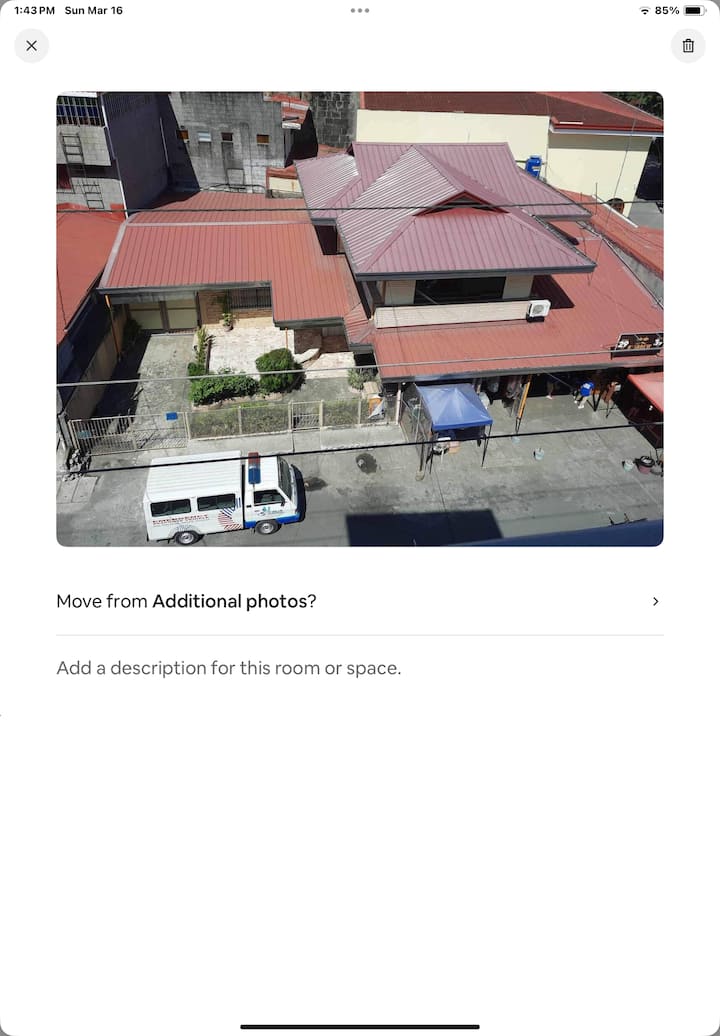Open the house photo preview
Screen dimensions: 720x1036
point(359,319)
